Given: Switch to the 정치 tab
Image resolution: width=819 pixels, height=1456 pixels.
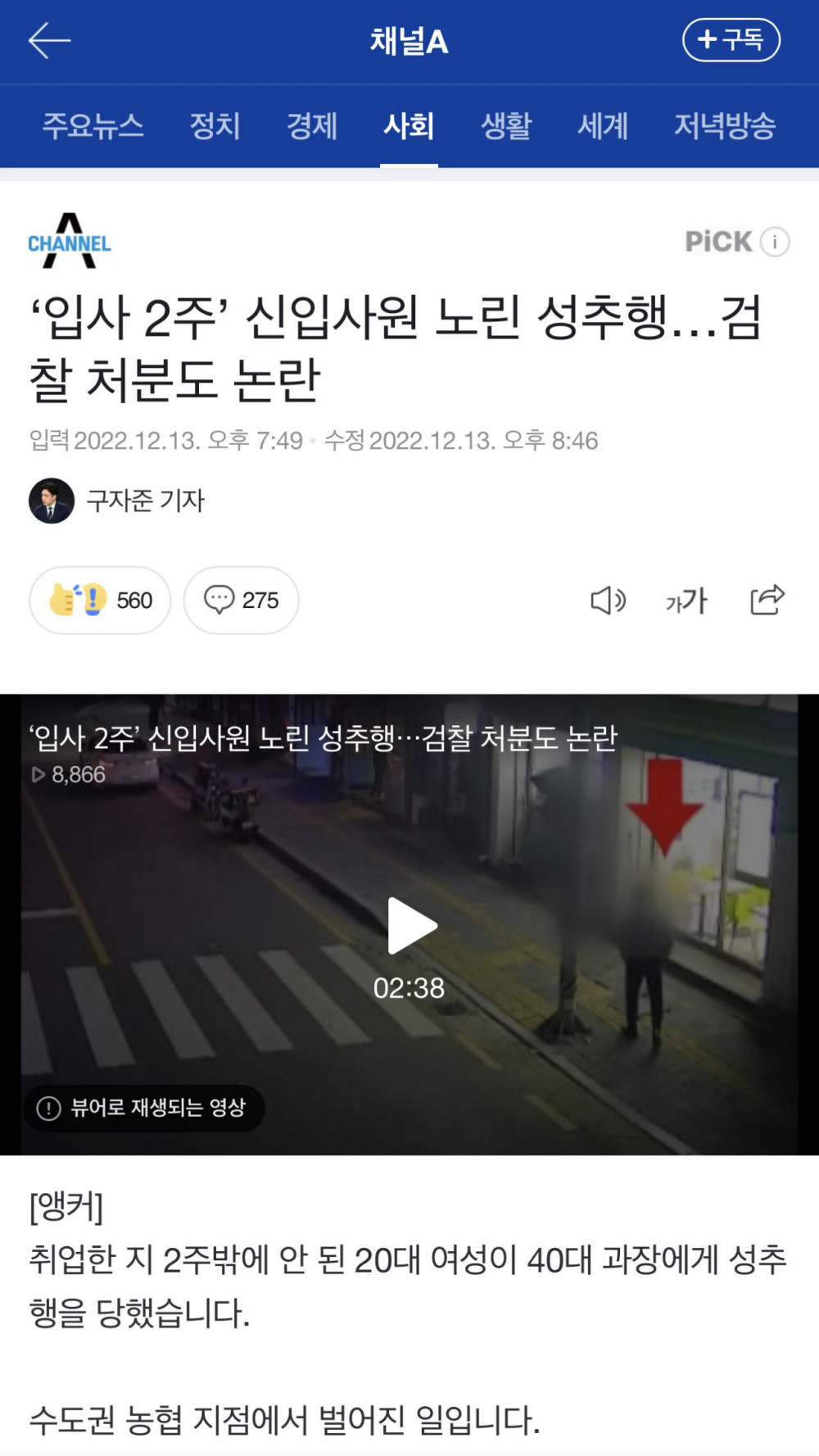Looking at the screenshot, I should tap(215, 126).
